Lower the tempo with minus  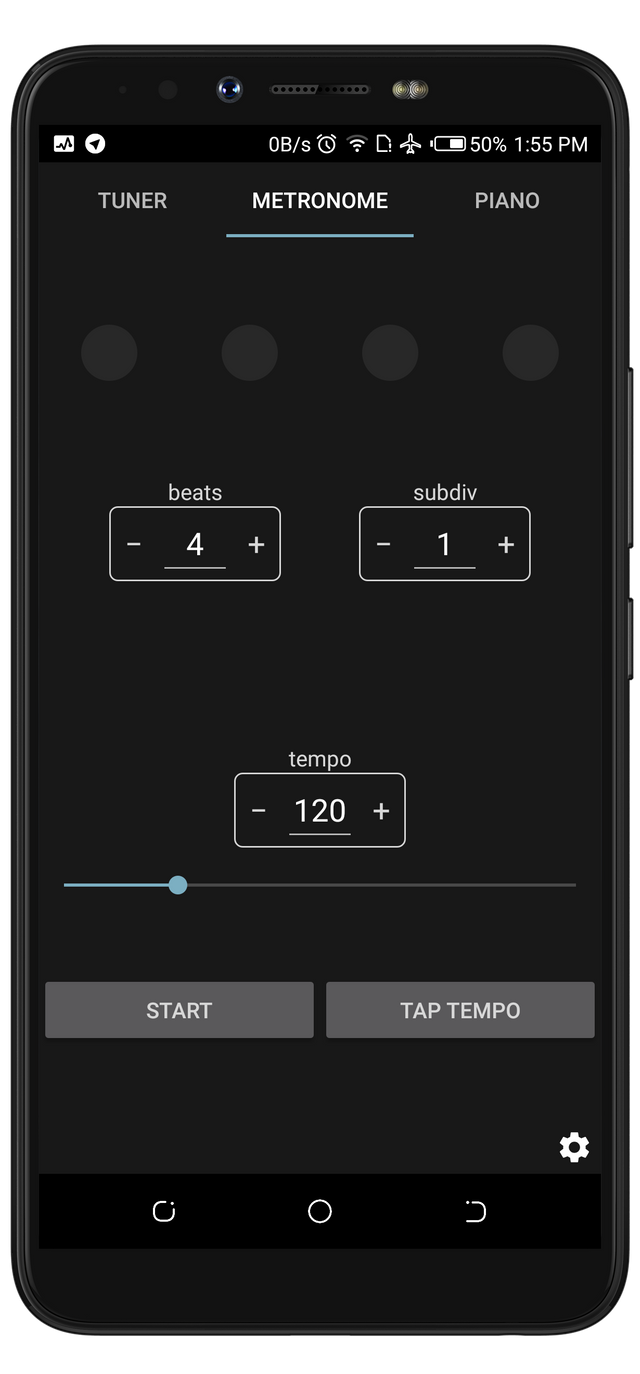pyautogui.click(x=259, y=811)
